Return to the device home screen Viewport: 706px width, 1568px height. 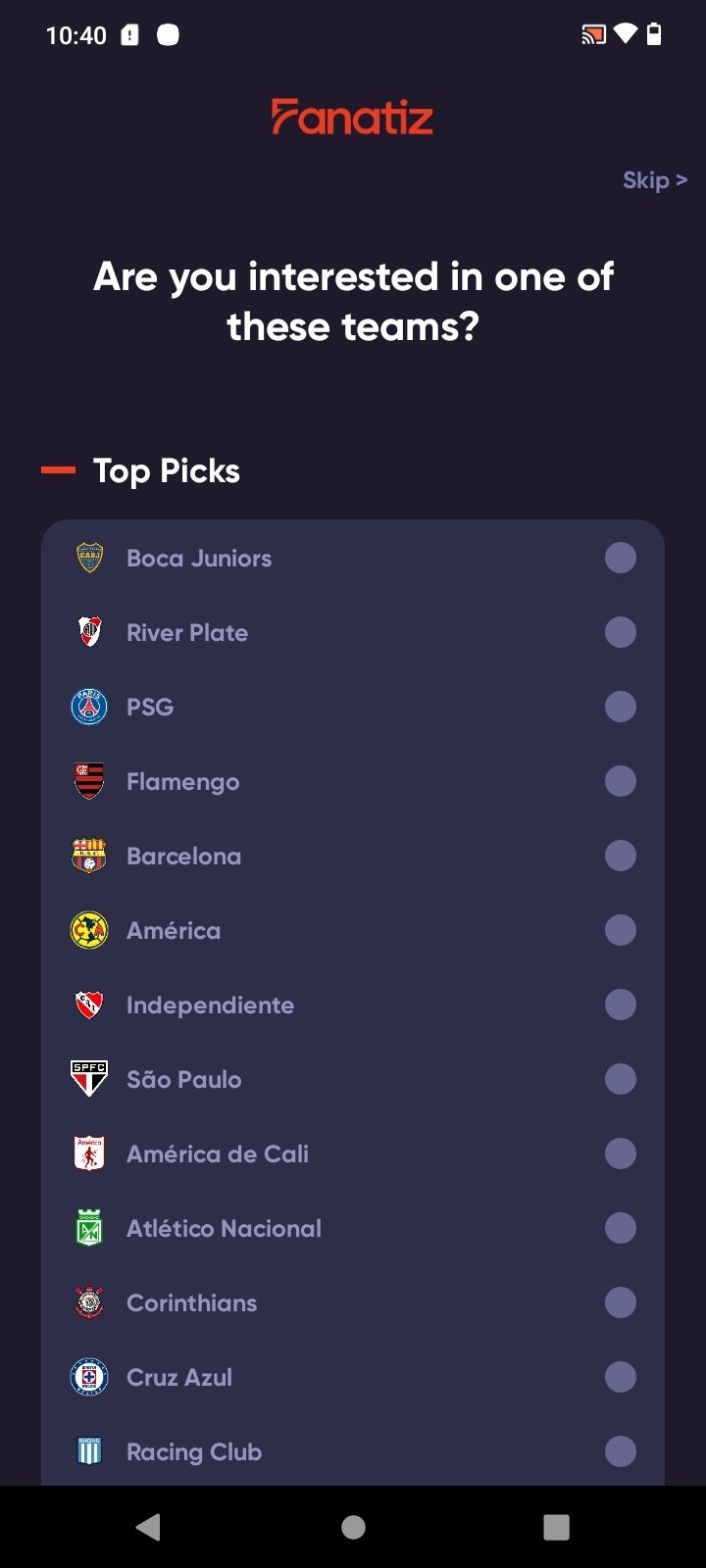(x=353, y=1527)
